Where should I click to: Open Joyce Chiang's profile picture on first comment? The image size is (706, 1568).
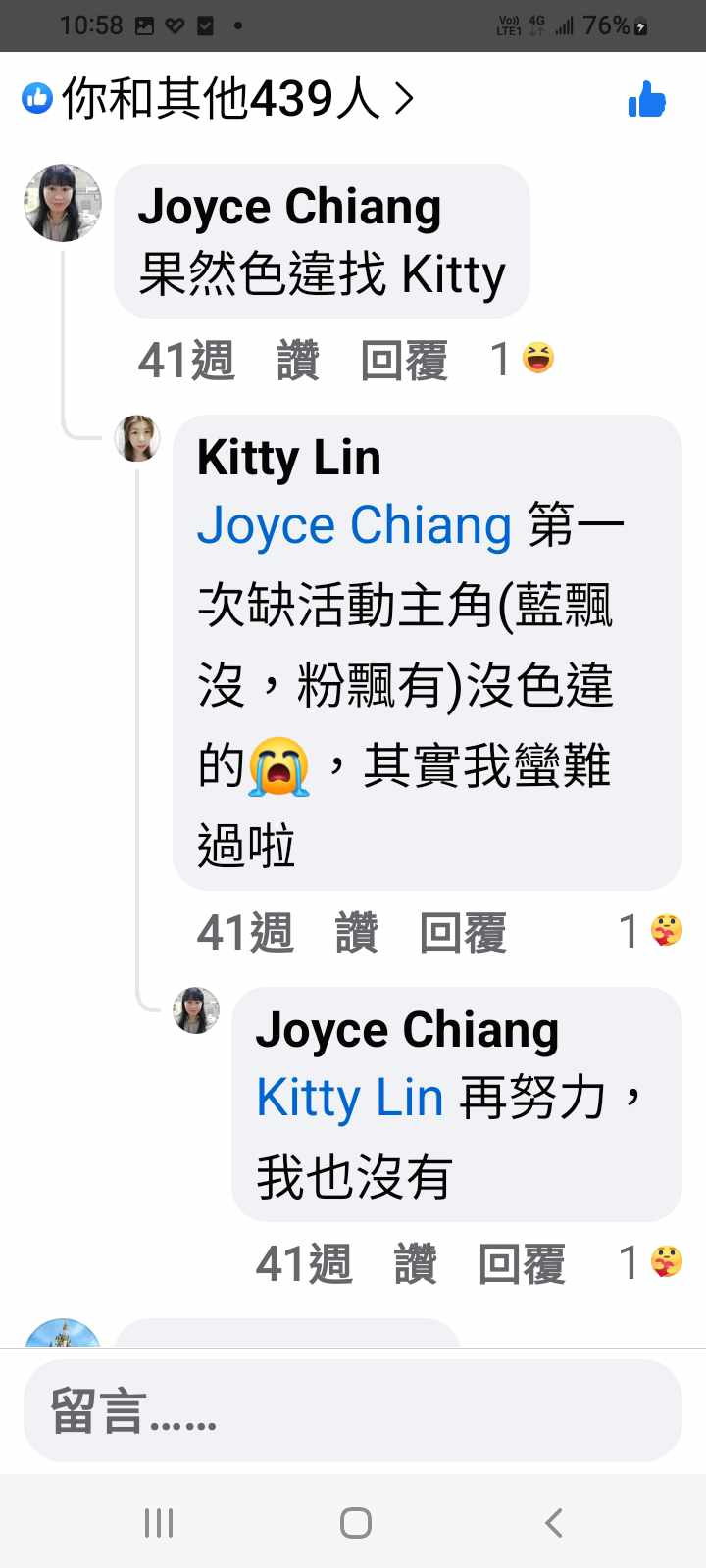[63, 203]
